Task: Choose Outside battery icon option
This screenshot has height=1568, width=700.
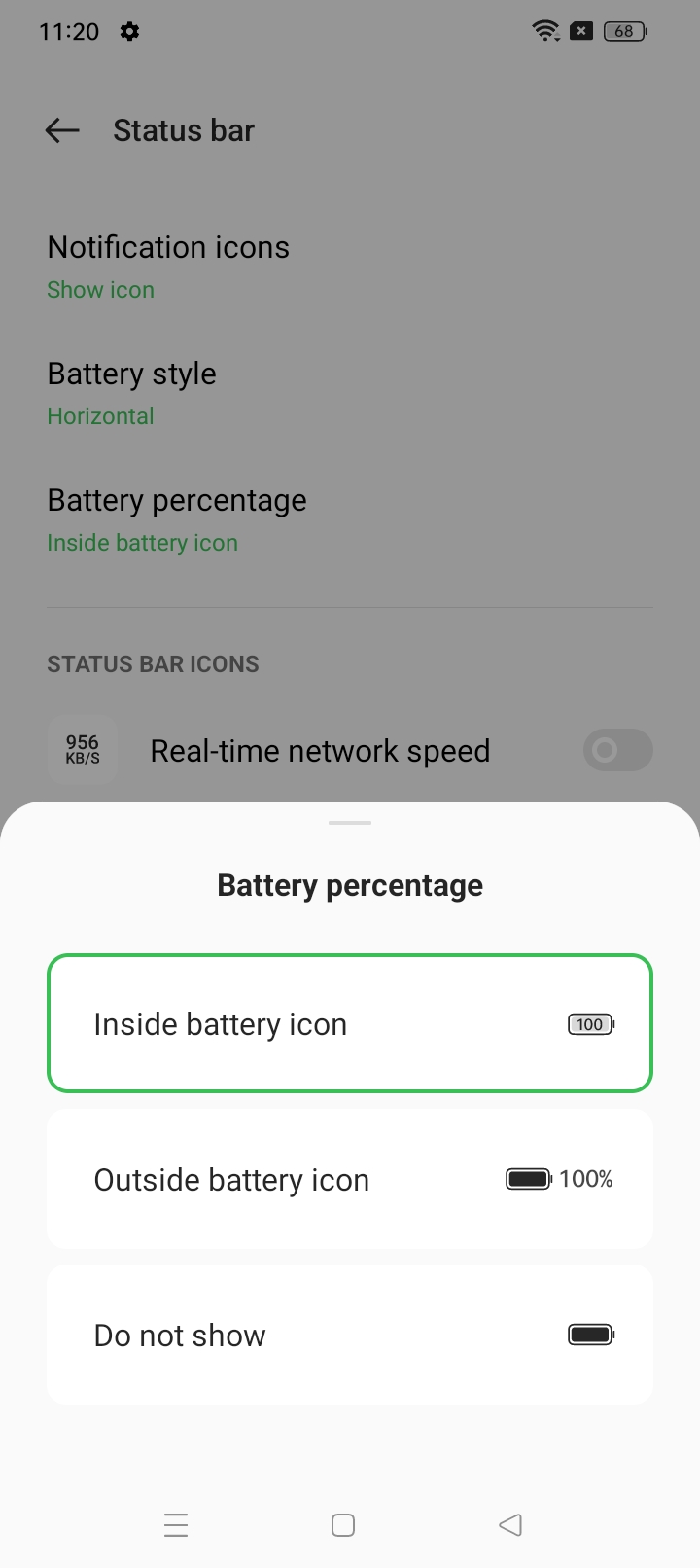Action: (x=350, y=1179)
